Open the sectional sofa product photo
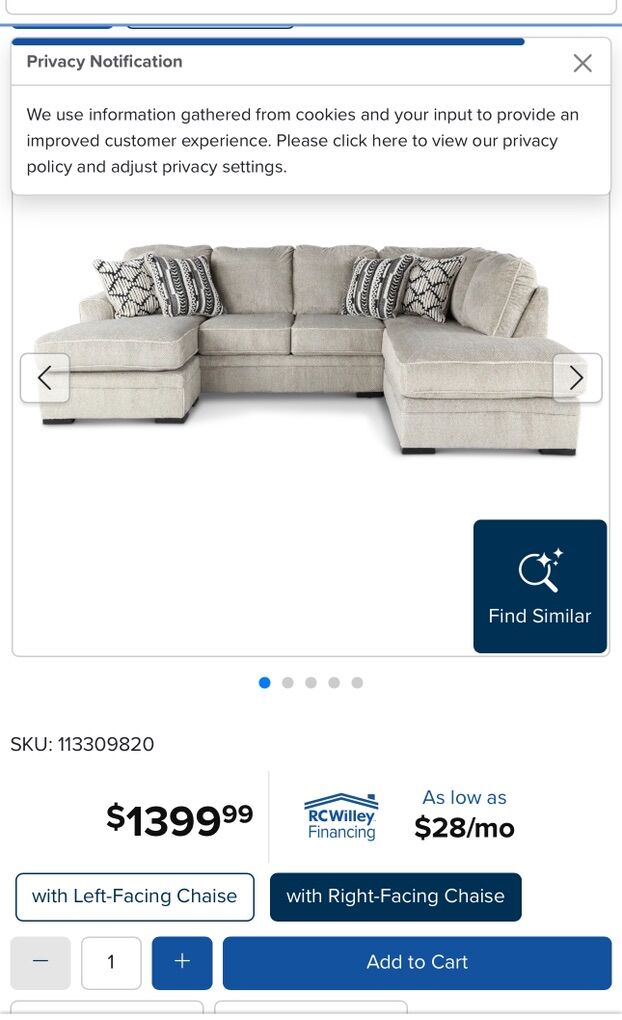Screen dimensions: 622x1020 pyautogui.click(x=310, y=350)
